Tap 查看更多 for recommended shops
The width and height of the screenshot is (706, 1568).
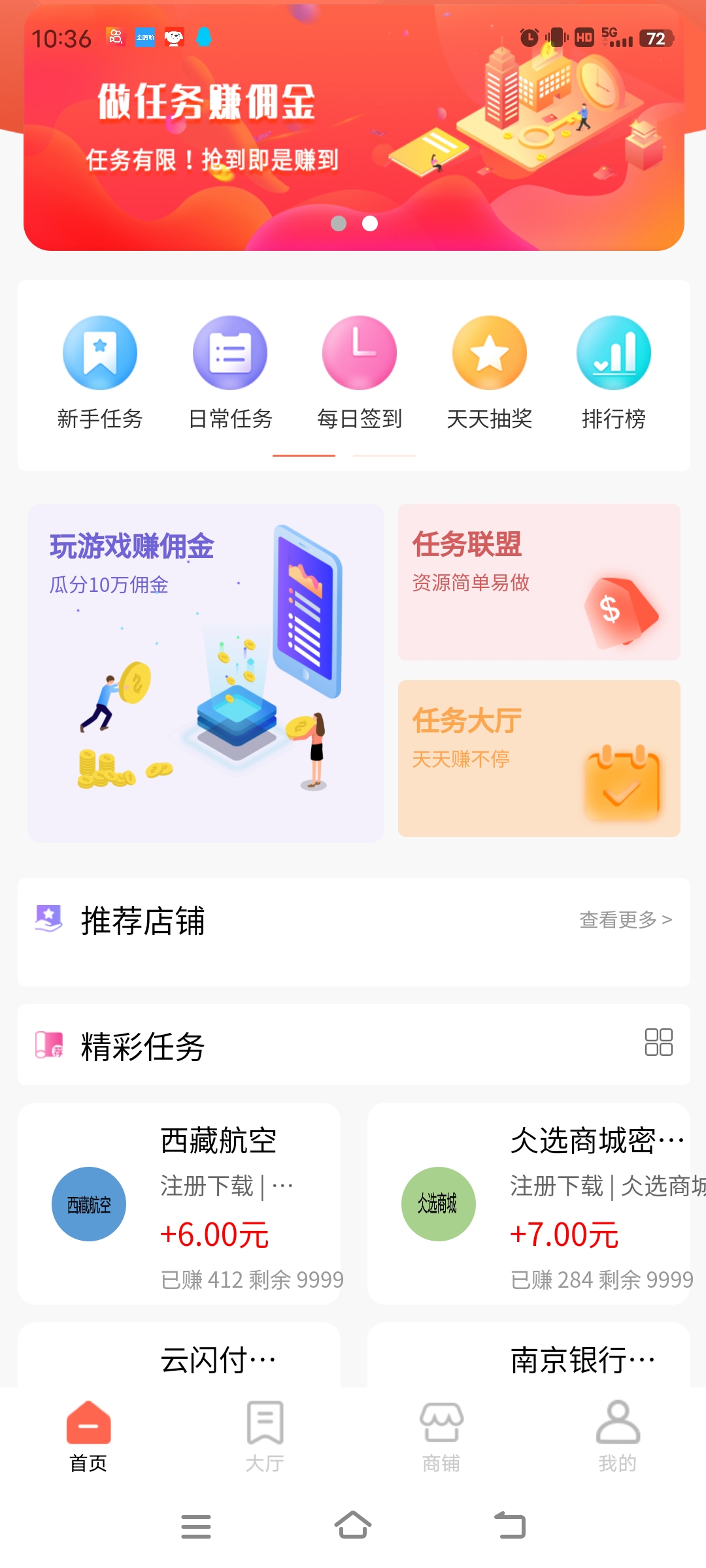[x=625, y=920]
